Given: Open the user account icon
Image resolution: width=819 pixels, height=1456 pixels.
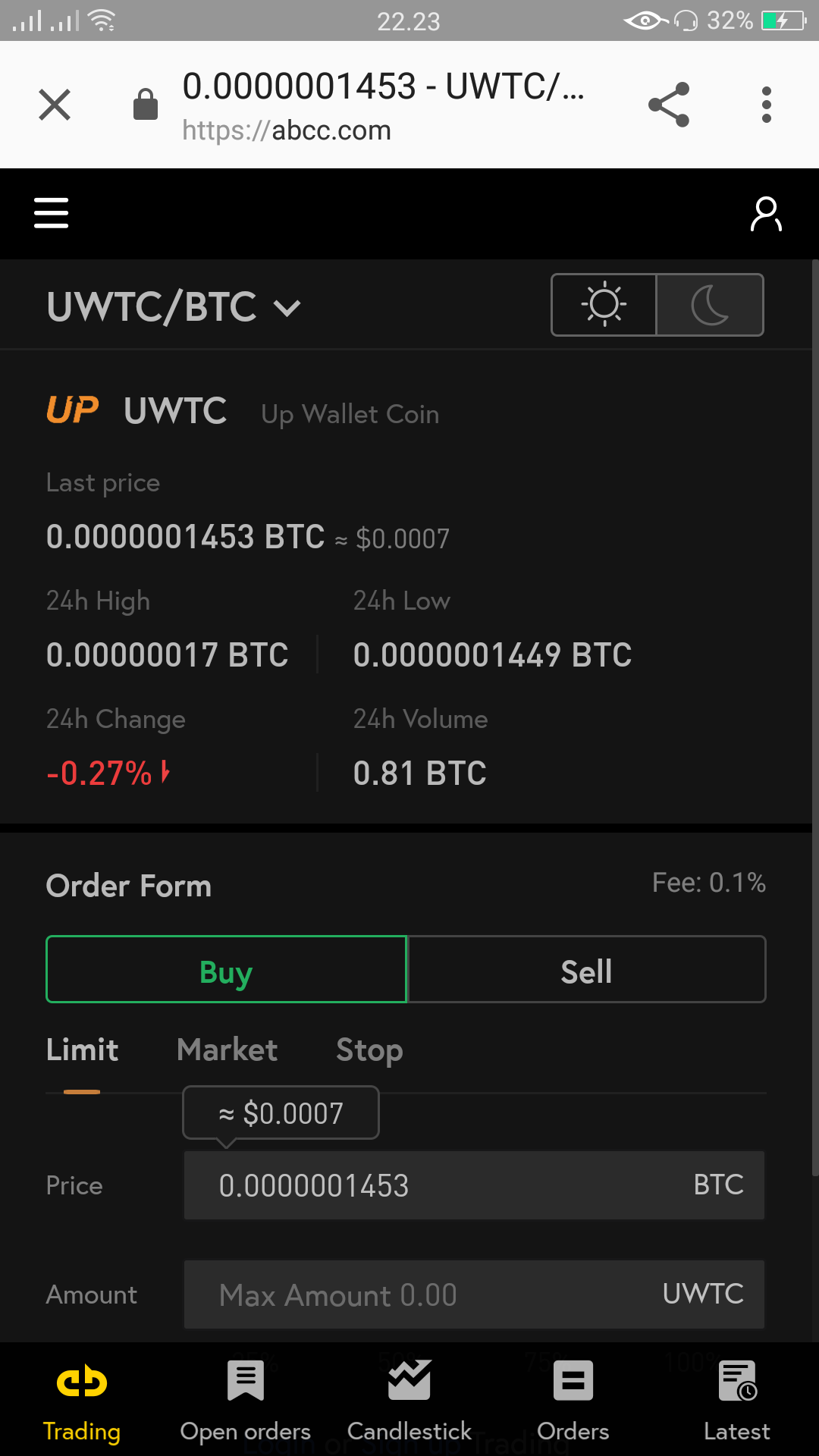Looking at the screenshot, I should tap(766, 214).
